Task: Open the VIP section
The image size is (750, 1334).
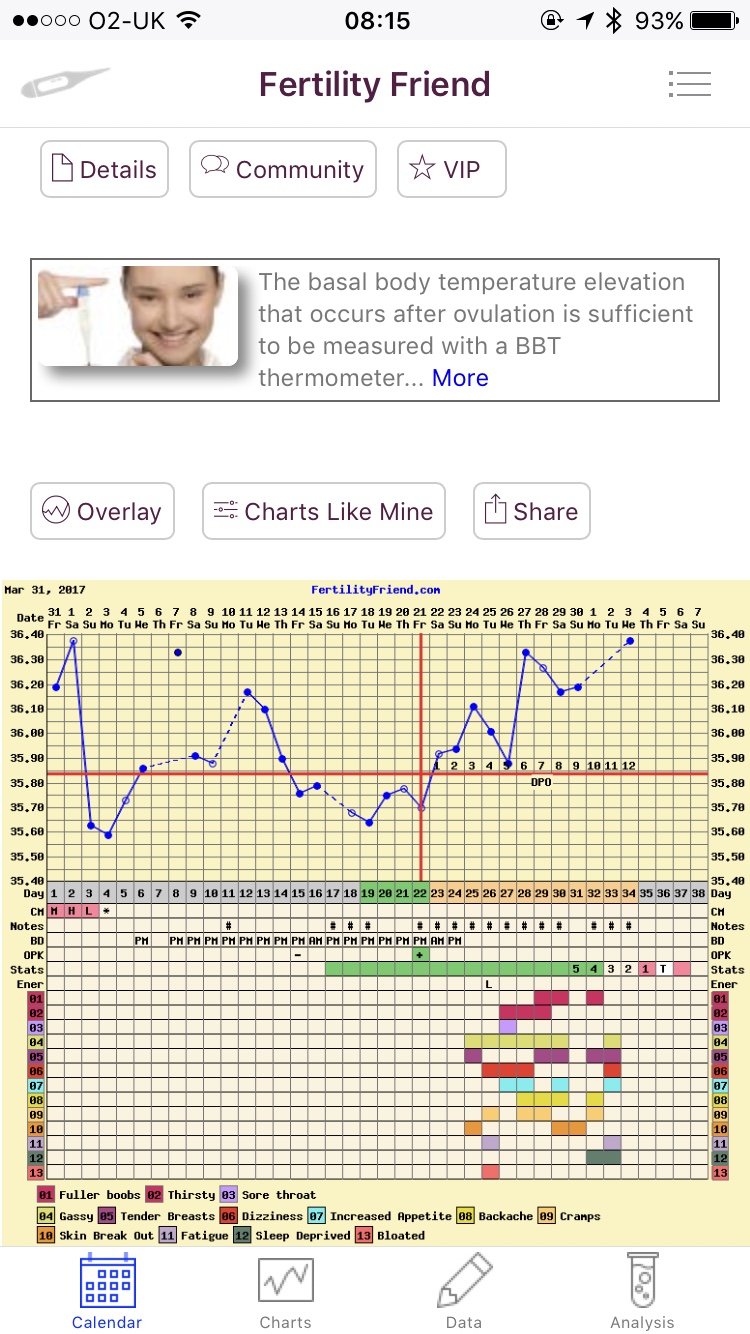Action: tap(451, 169)
